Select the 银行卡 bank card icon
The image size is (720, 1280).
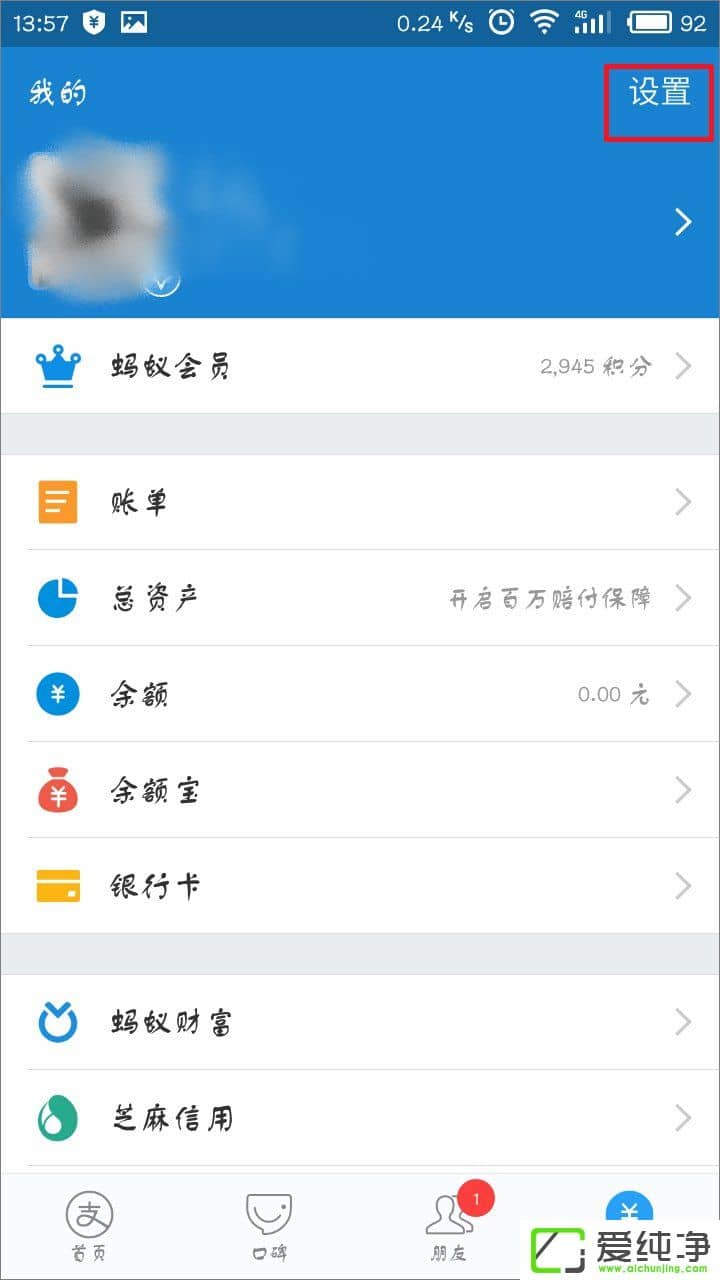(x=57, y=886)
